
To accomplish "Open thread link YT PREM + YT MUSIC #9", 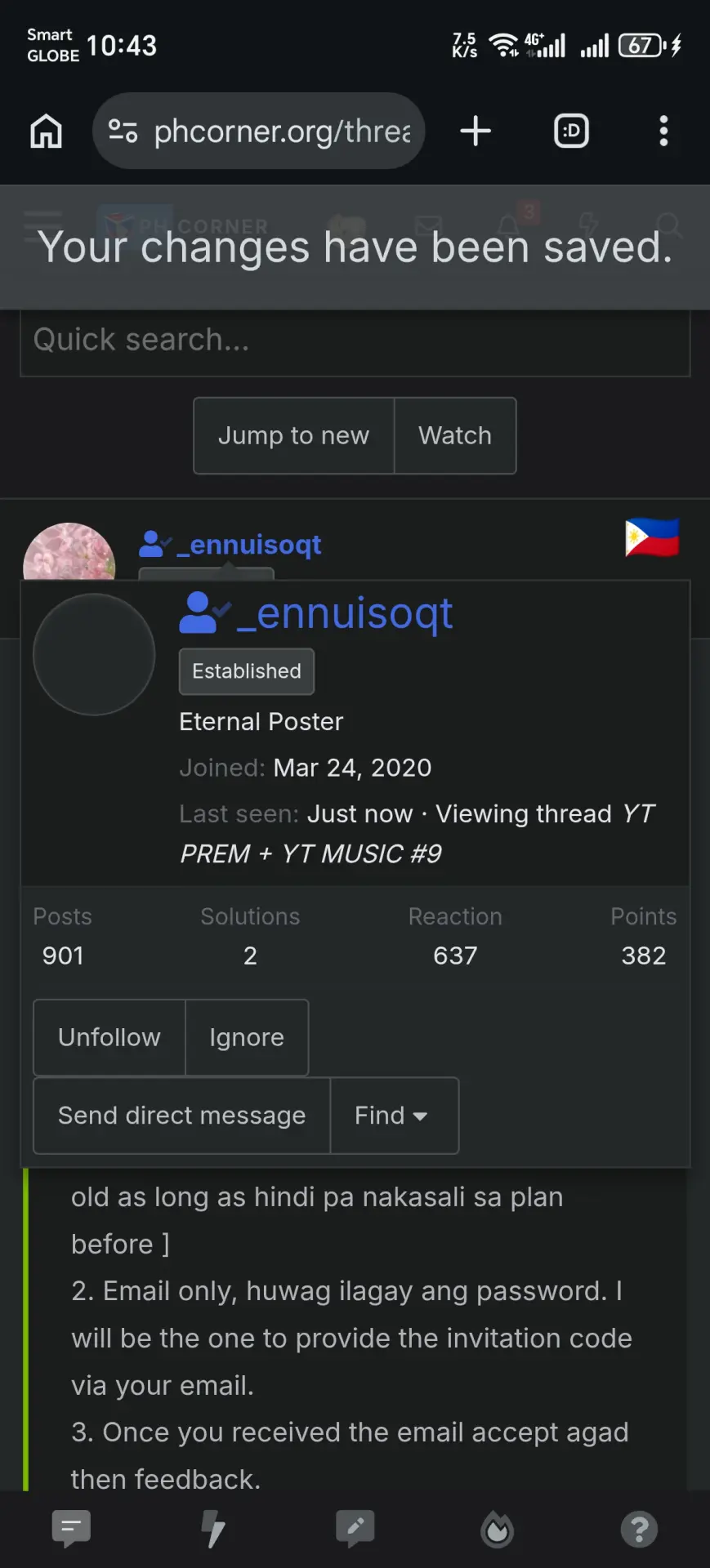I will [417, 833].
